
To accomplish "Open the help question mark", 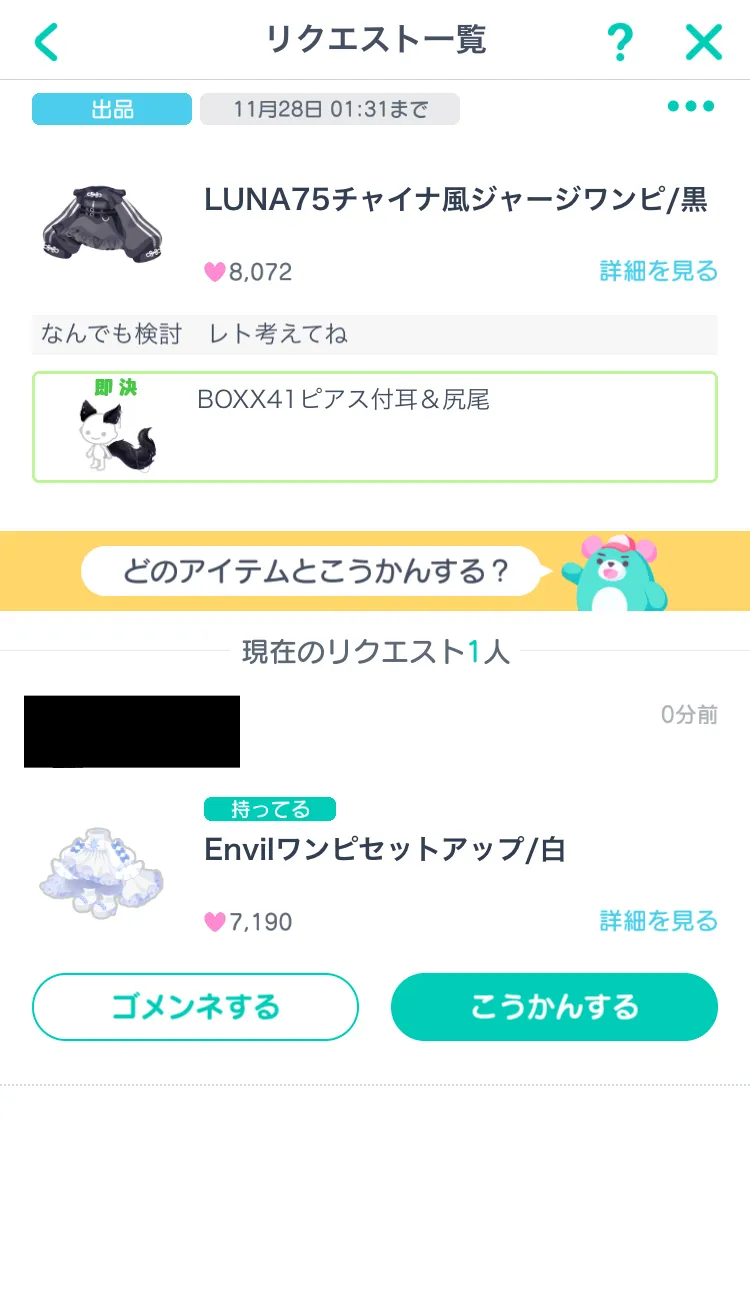I will [620, 42].
